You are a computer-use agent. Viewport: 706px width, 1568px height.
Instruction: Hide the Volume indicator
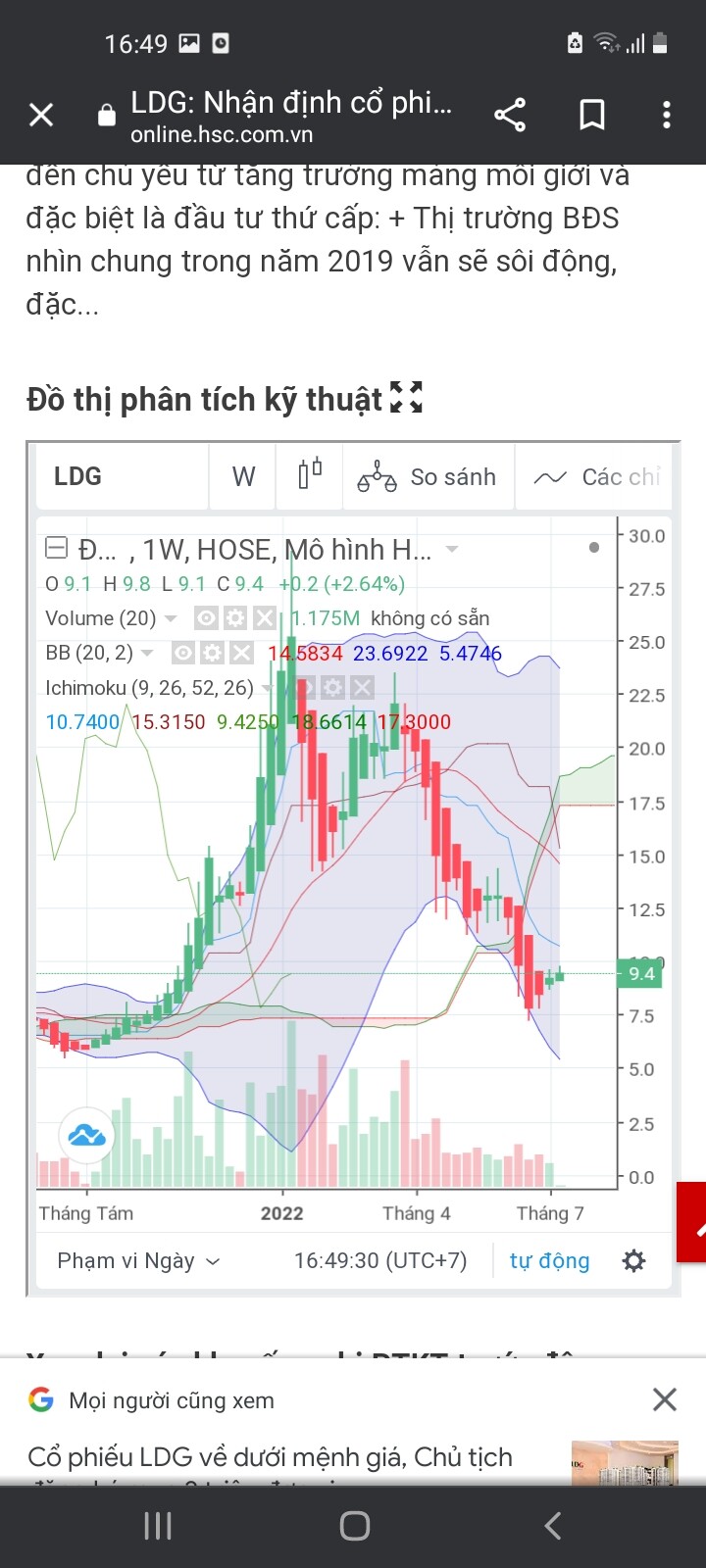(x=206, y=618)
